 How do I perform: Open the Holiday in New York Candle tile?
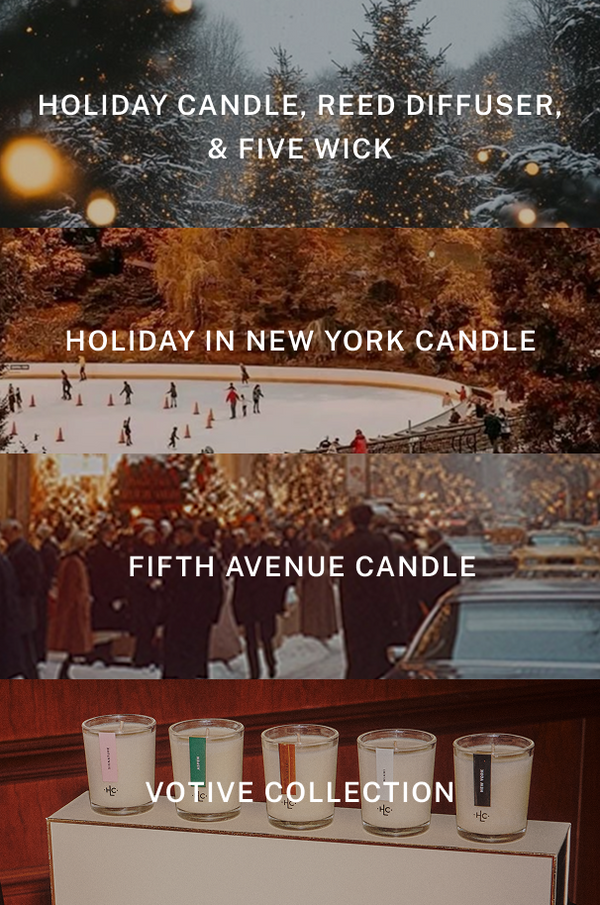coord(300,340)
